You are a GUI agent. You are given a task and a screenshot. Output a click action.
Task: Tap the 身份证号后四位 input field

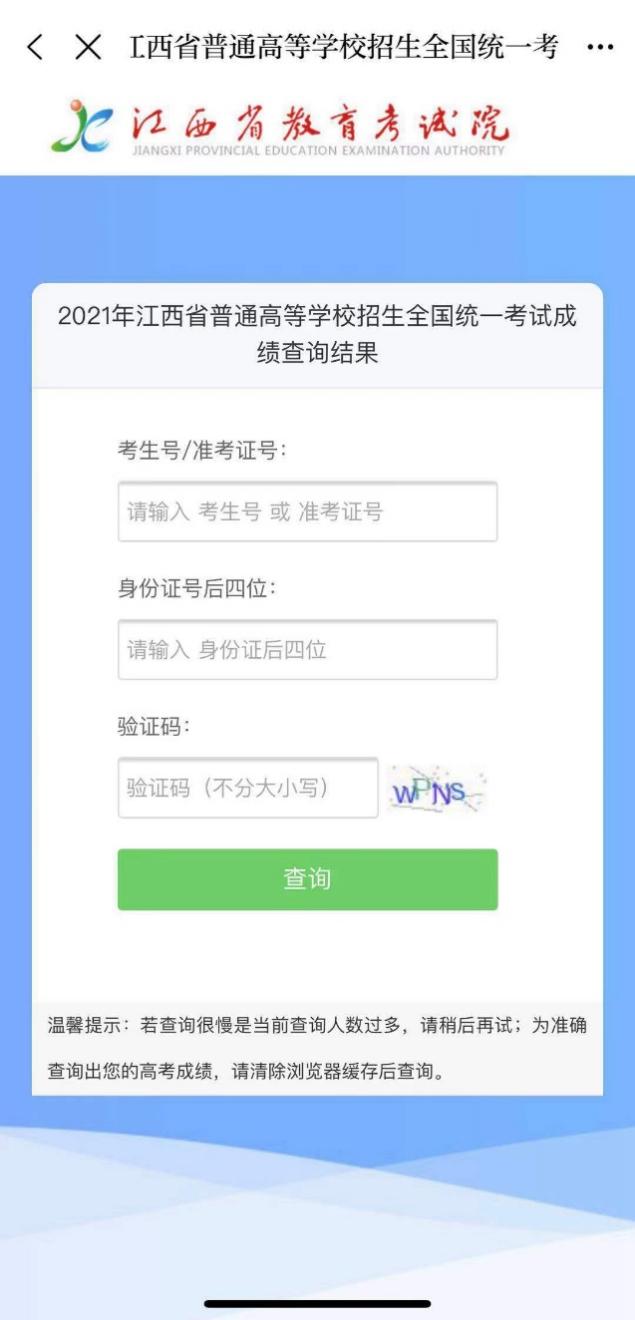pos(307,650)
